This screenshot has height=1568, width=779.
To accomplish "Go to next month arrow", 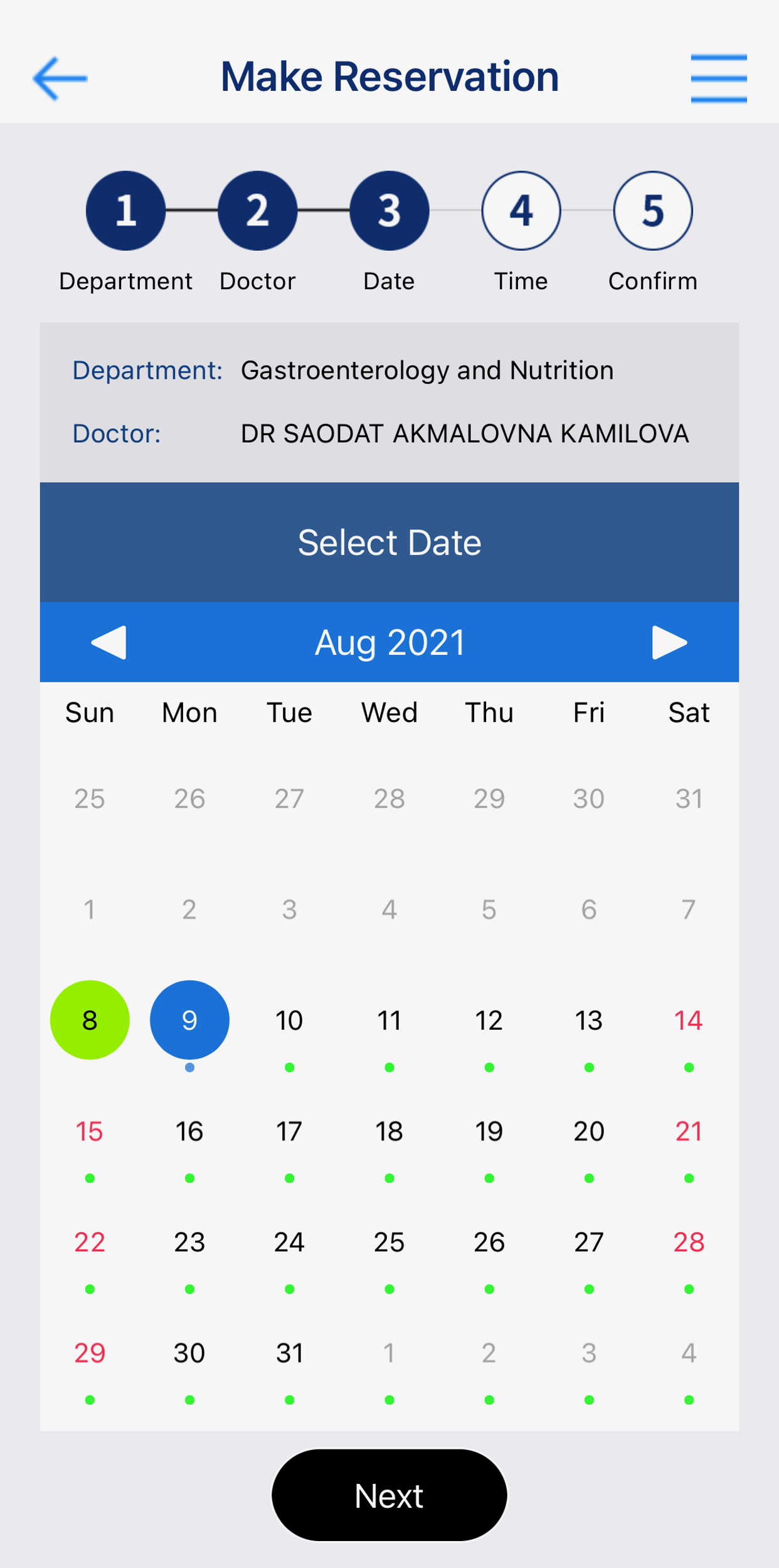I will point(669,642).
